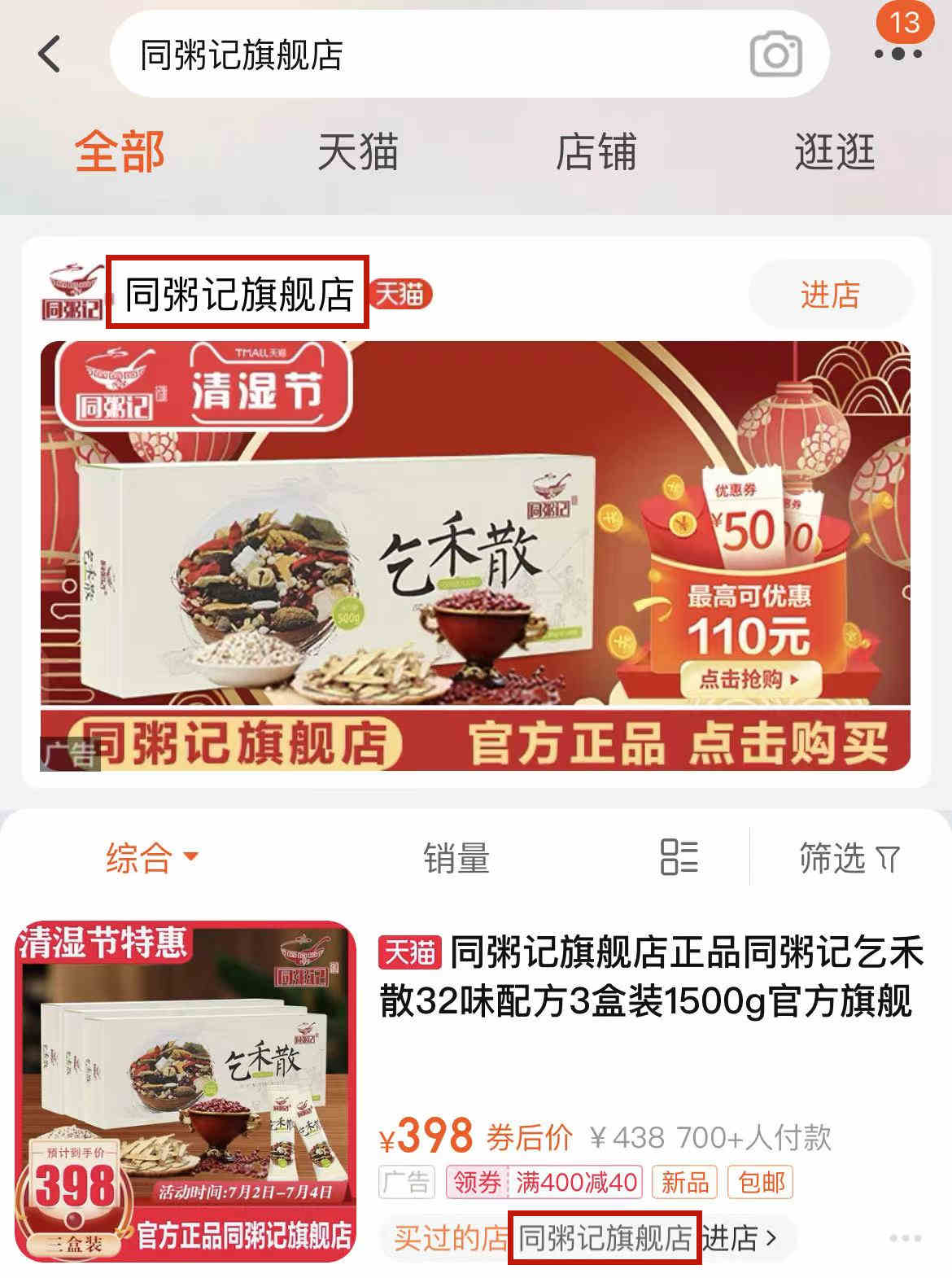The image size is (952, 1278).
Task: Open camera image search
Action: pyautogui.click(x=775, y=55)
